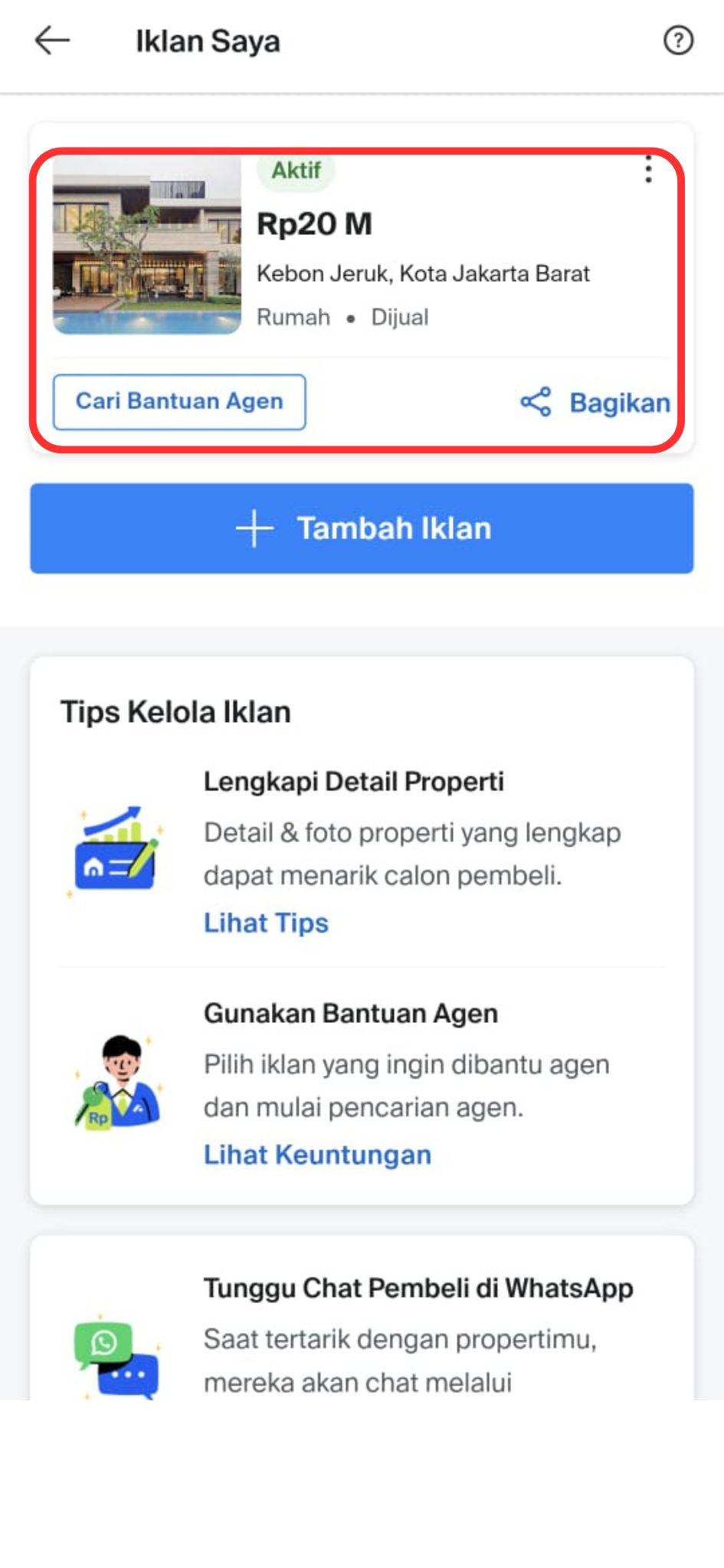Share the listing via Bagikan

pyautogui.click(x=595, y=403)
